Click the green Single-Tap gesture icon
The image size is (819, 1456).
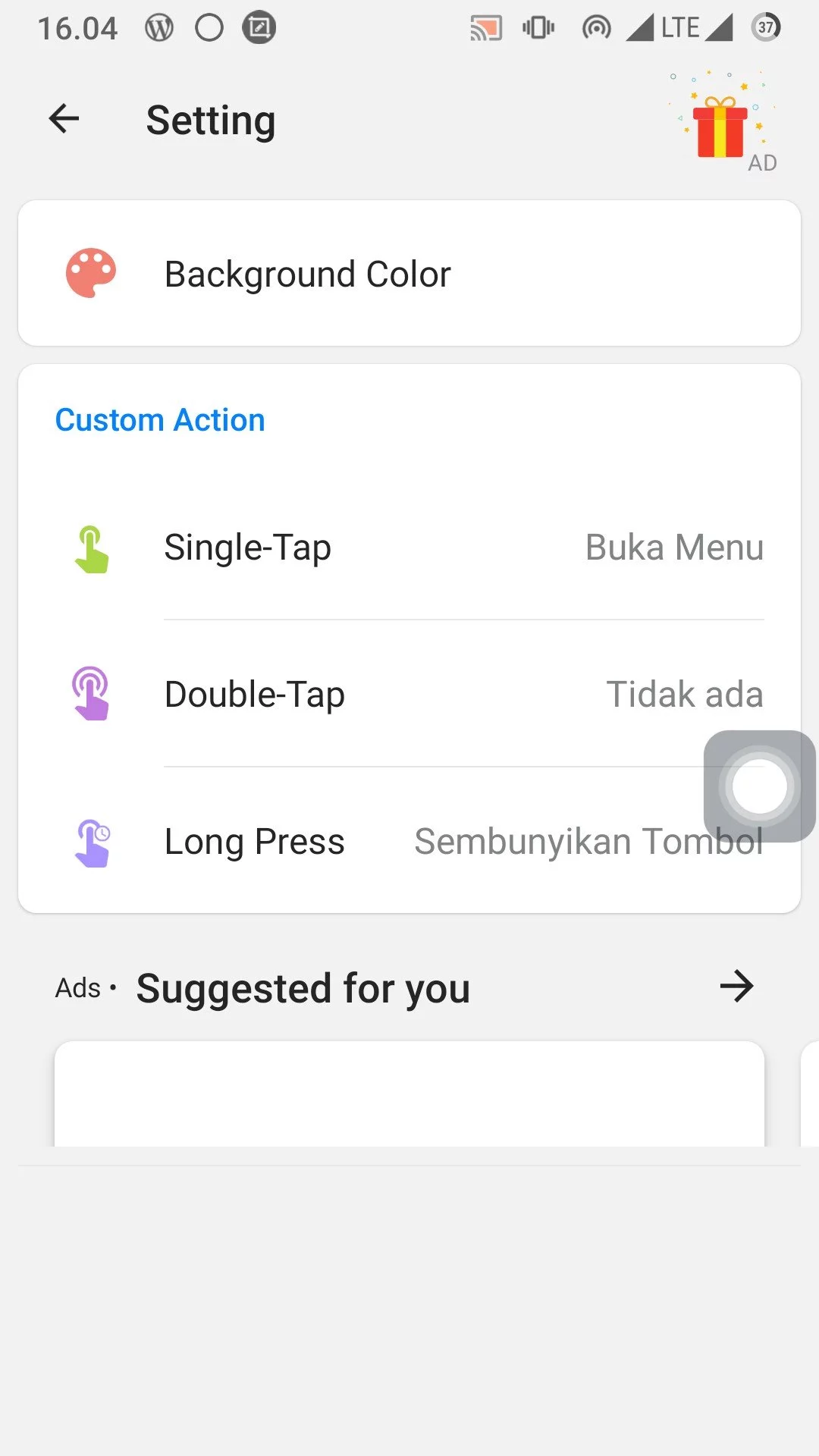(x=93, y=548)
